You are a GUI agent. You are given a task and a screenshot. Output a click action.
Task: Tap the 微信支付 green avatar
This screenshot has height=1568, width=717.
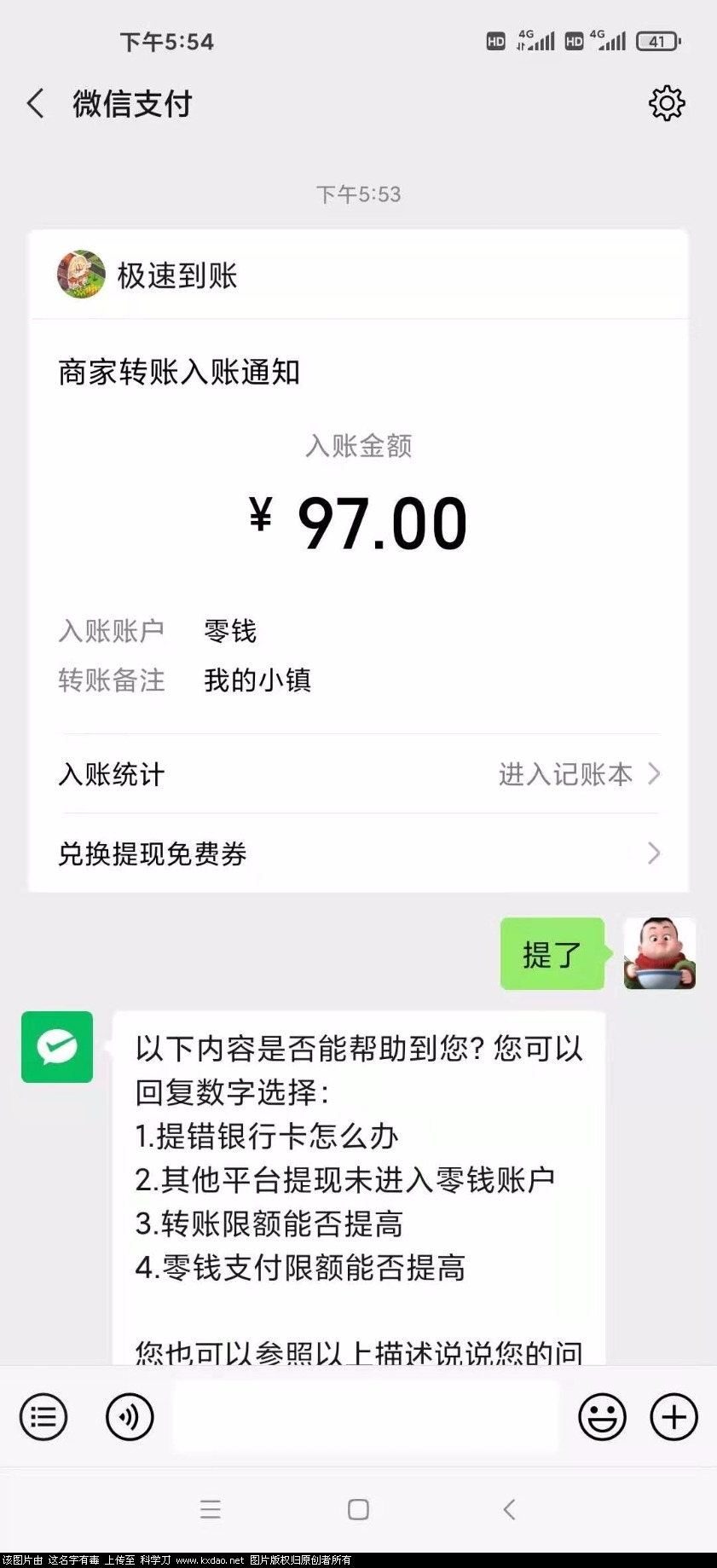57,1047
